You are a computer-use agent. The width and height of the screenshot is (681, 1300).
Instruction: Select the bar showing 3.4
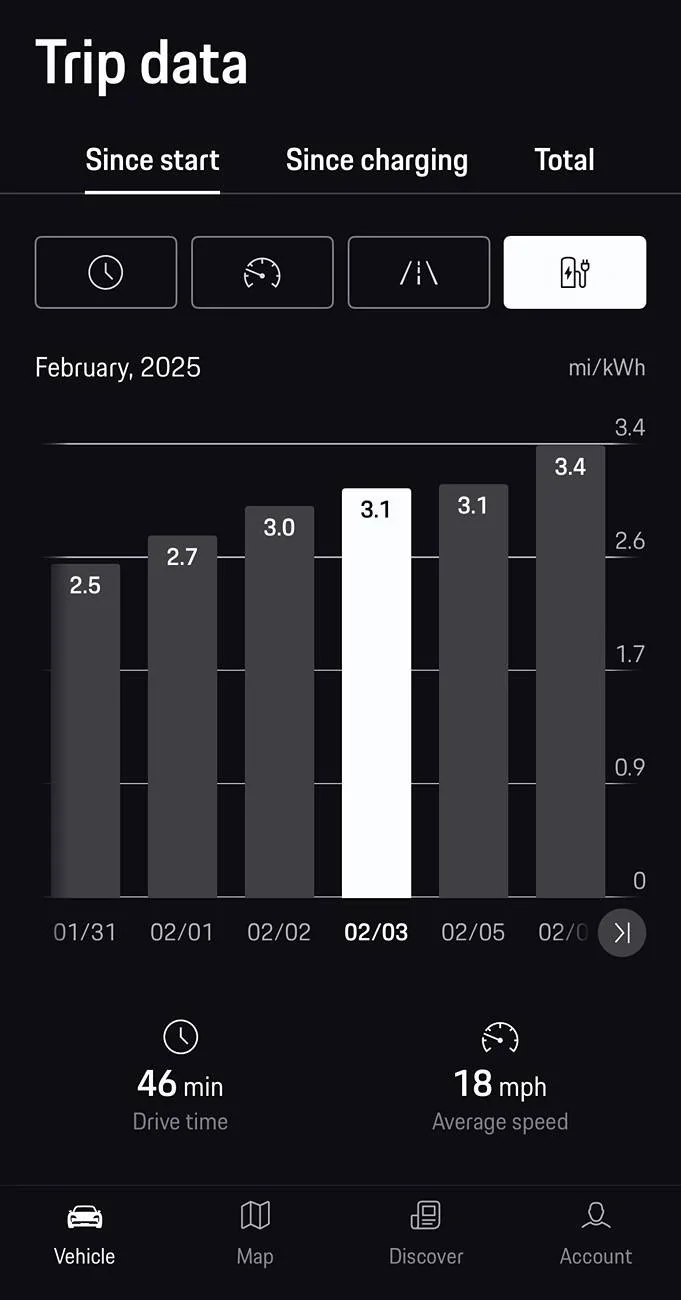[x=570, y=670]
